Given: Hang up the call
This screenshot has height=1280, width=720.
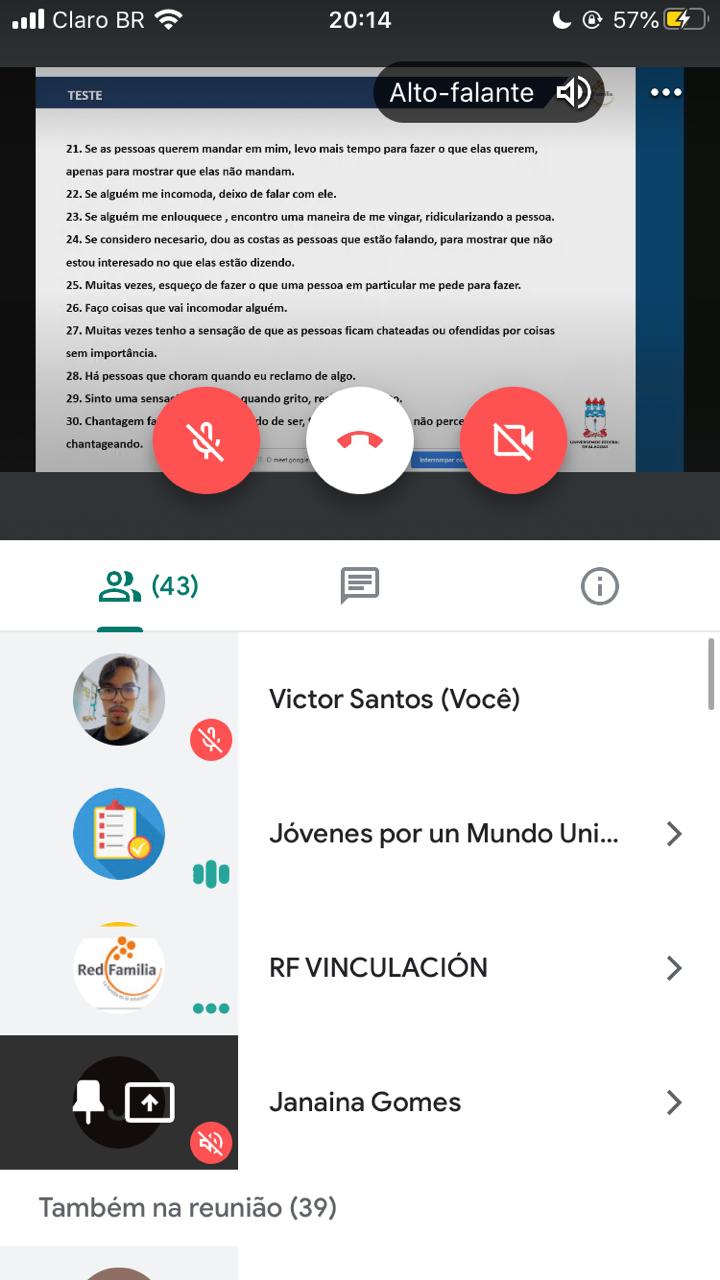Looking at the screenshot, I should [360, 440].
